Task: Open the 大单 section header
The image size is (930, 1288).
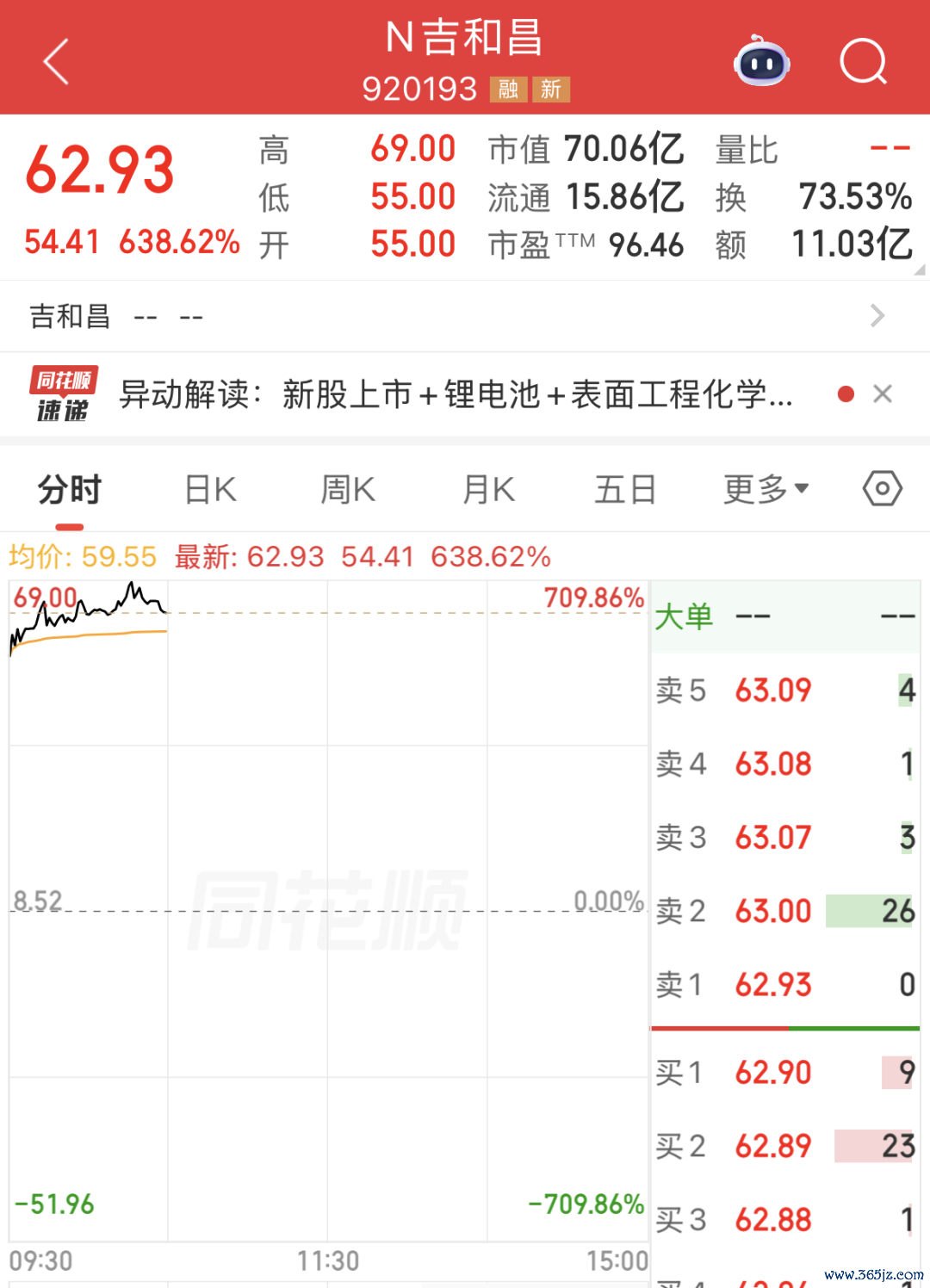Action: 785,616
